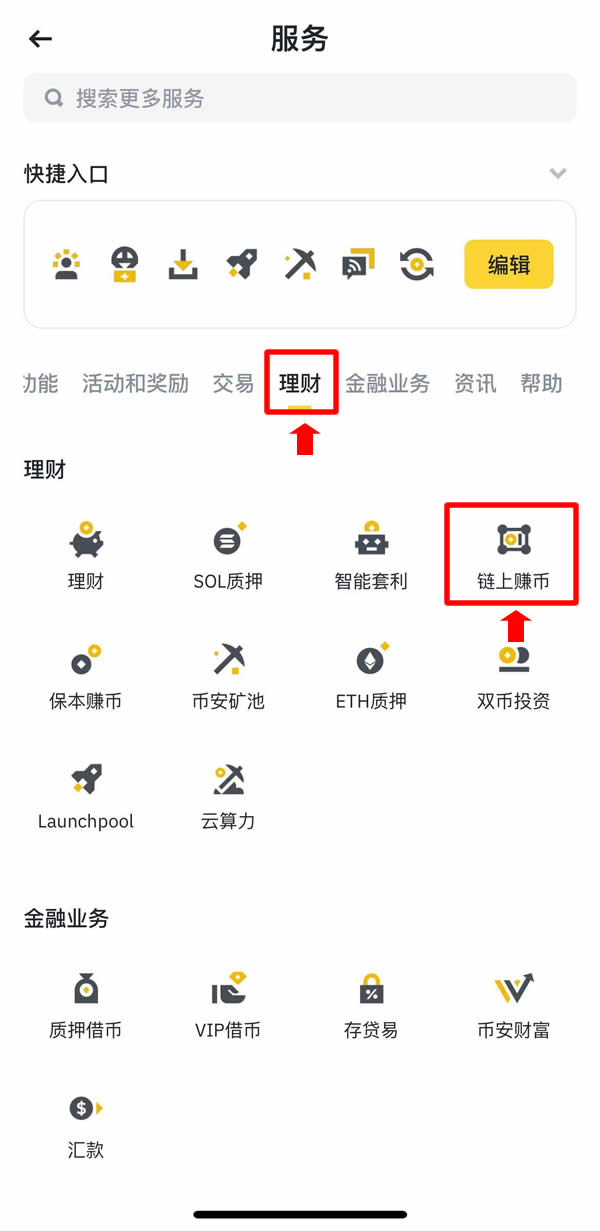Screen dimensions: 600x1231
Task: Open the 链上赚币 service
Action: (513, 556)
